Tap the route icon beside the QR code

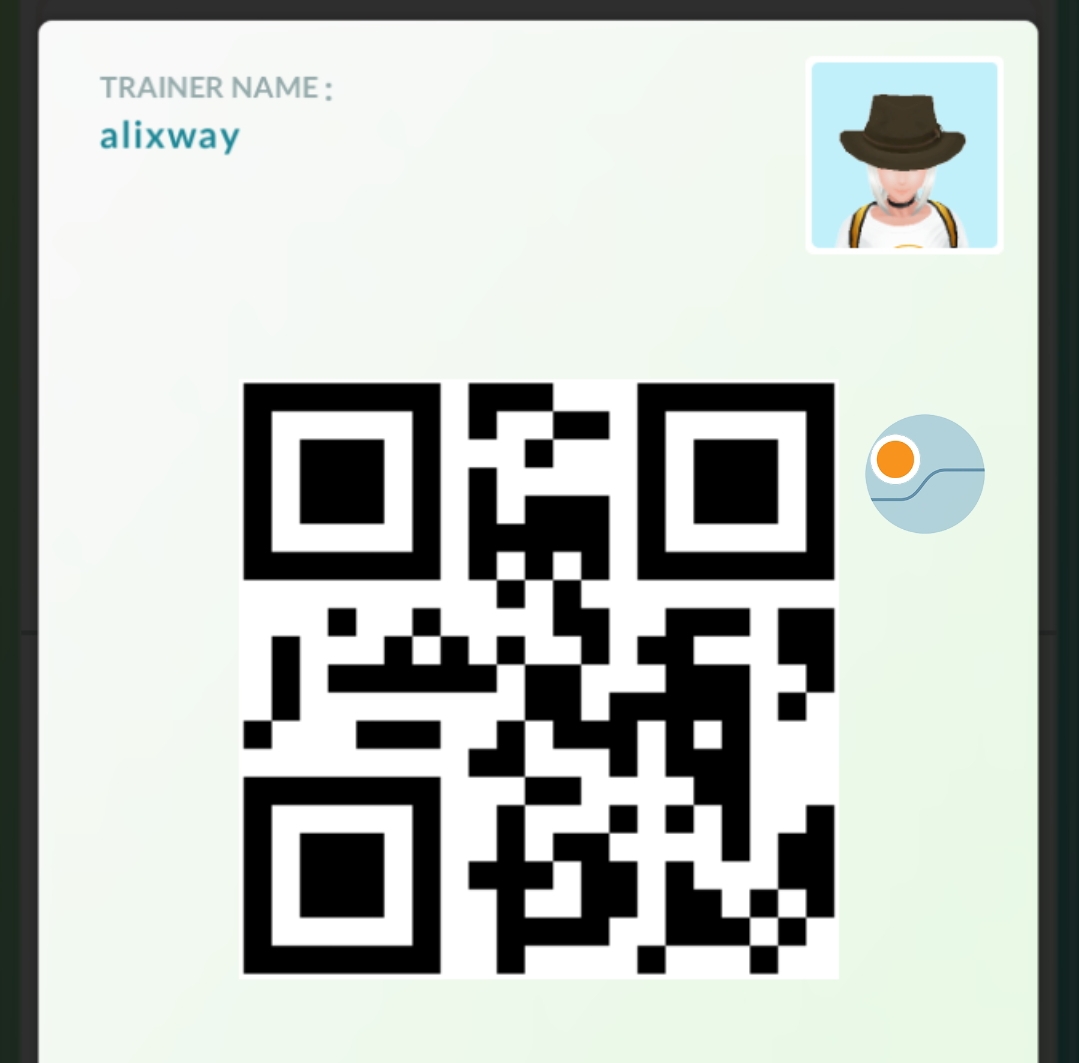click(924, 474)
